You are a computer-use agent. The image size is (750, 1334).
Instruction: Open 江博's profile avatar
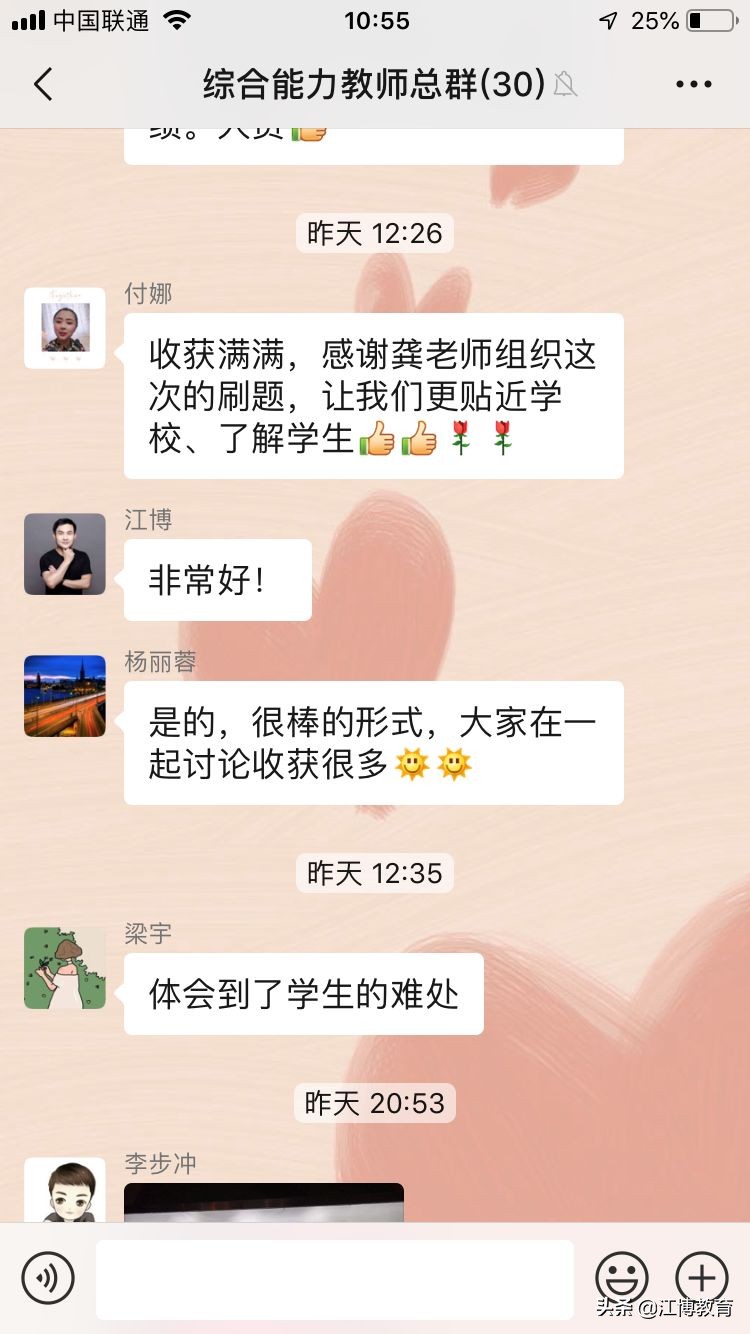(x=64, y=555)
